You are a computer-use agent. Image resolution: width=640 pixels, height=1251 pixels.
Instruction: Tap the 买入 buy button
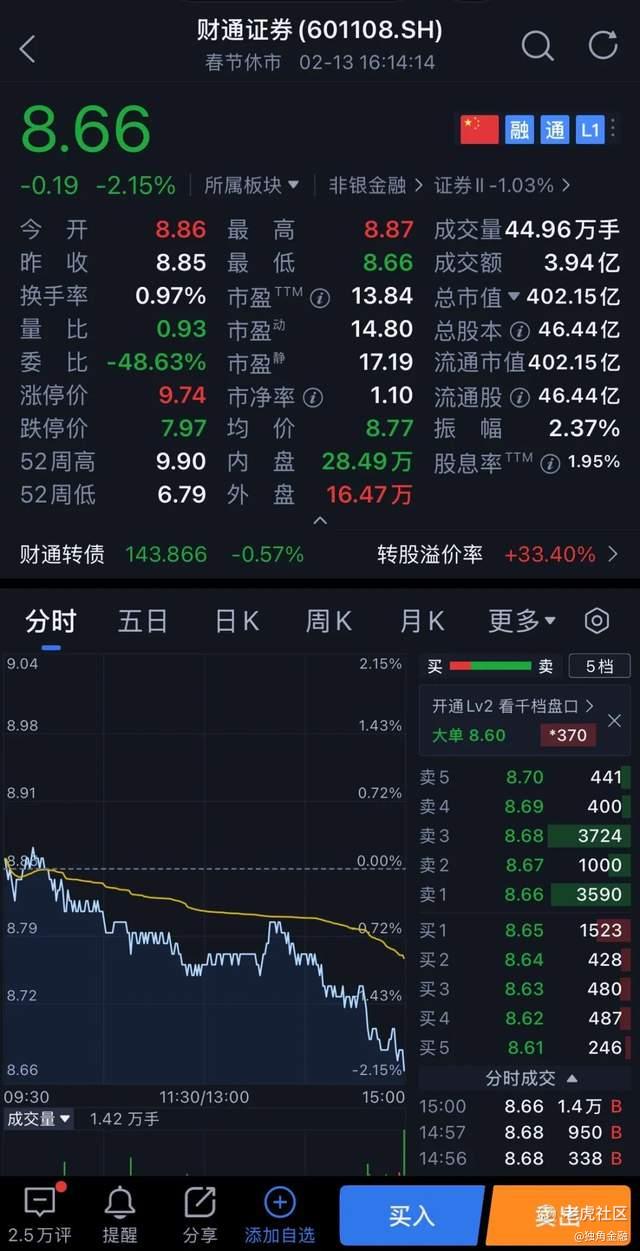pyautogui.click(x=411, y=1215)
